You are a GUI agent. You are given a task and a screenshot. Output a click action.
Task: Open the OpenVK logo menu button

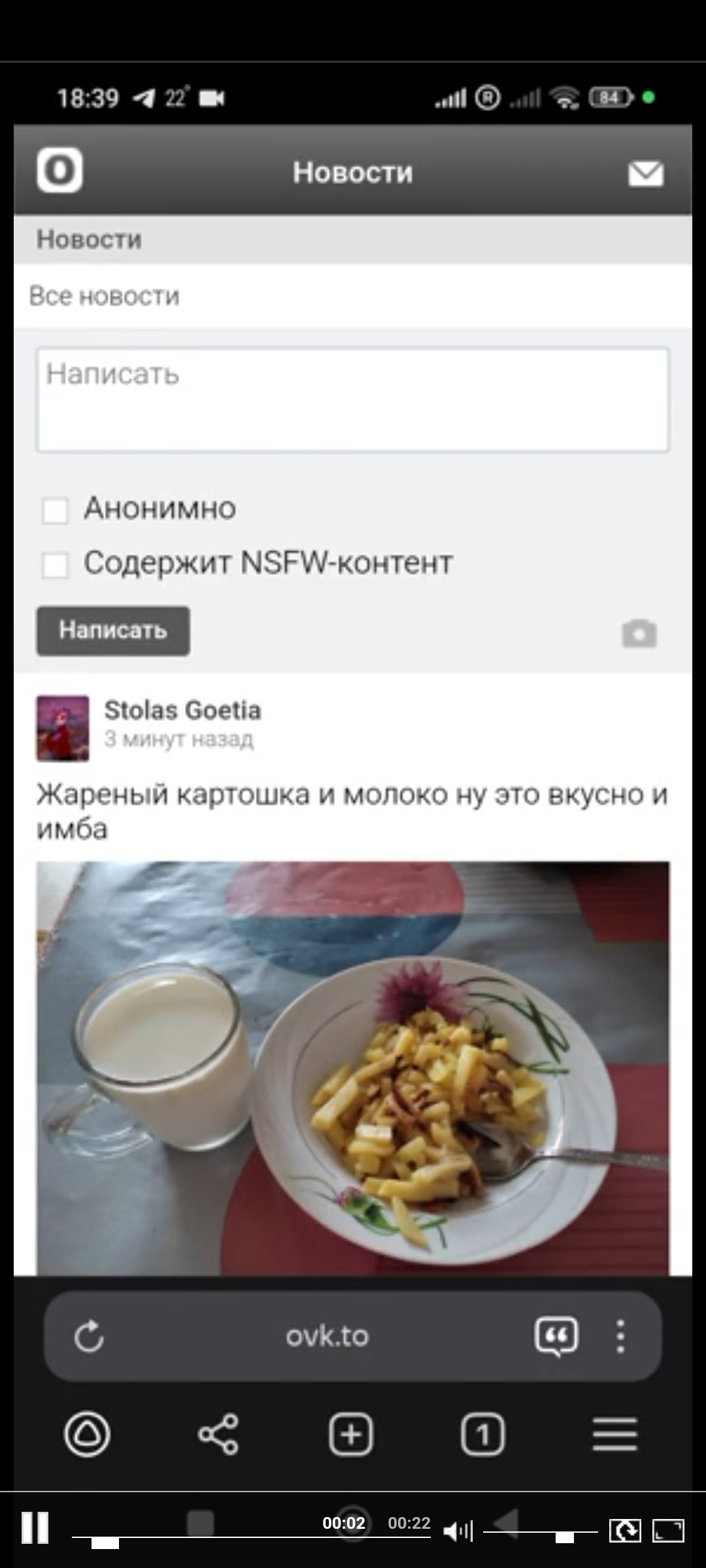(x=59, y=171)
